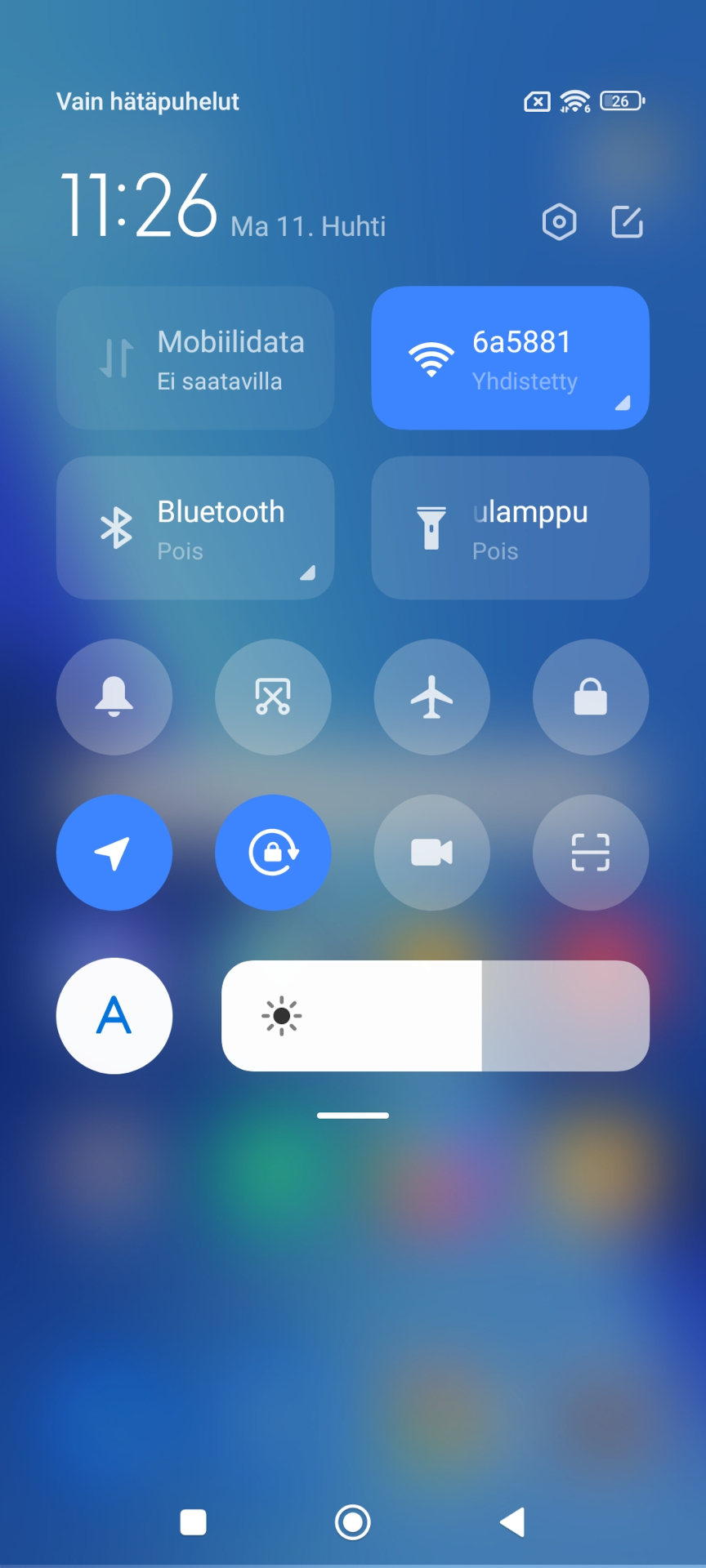Image resolution: width=706 pixels, height=1568 pixels.
Task: Turn on the flashlight tile
Action: pyautogui.click(x=510, y=528)
